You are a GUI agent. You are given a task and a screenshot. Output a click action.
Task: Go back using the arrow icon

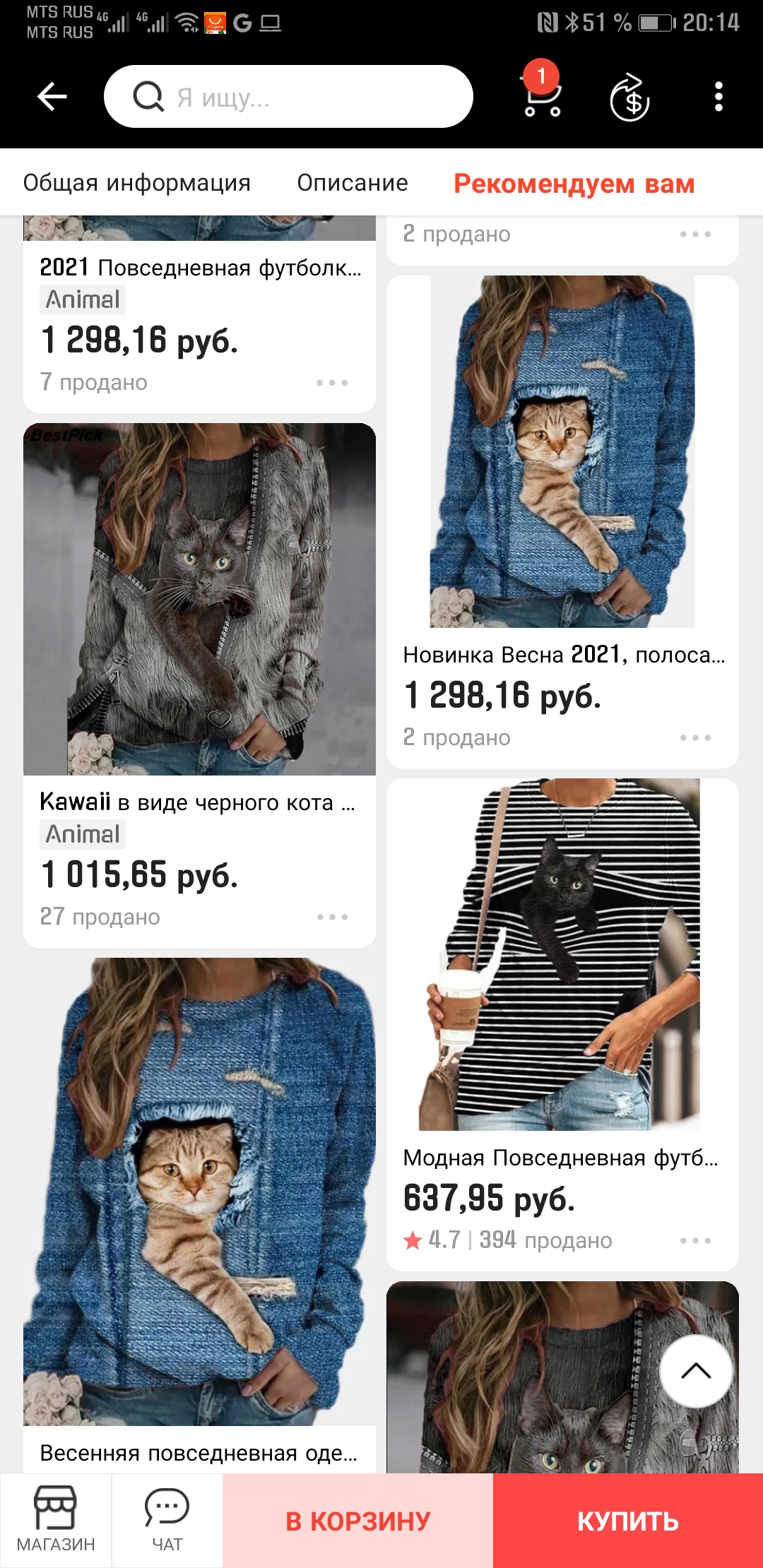click(x=52, y=97)
